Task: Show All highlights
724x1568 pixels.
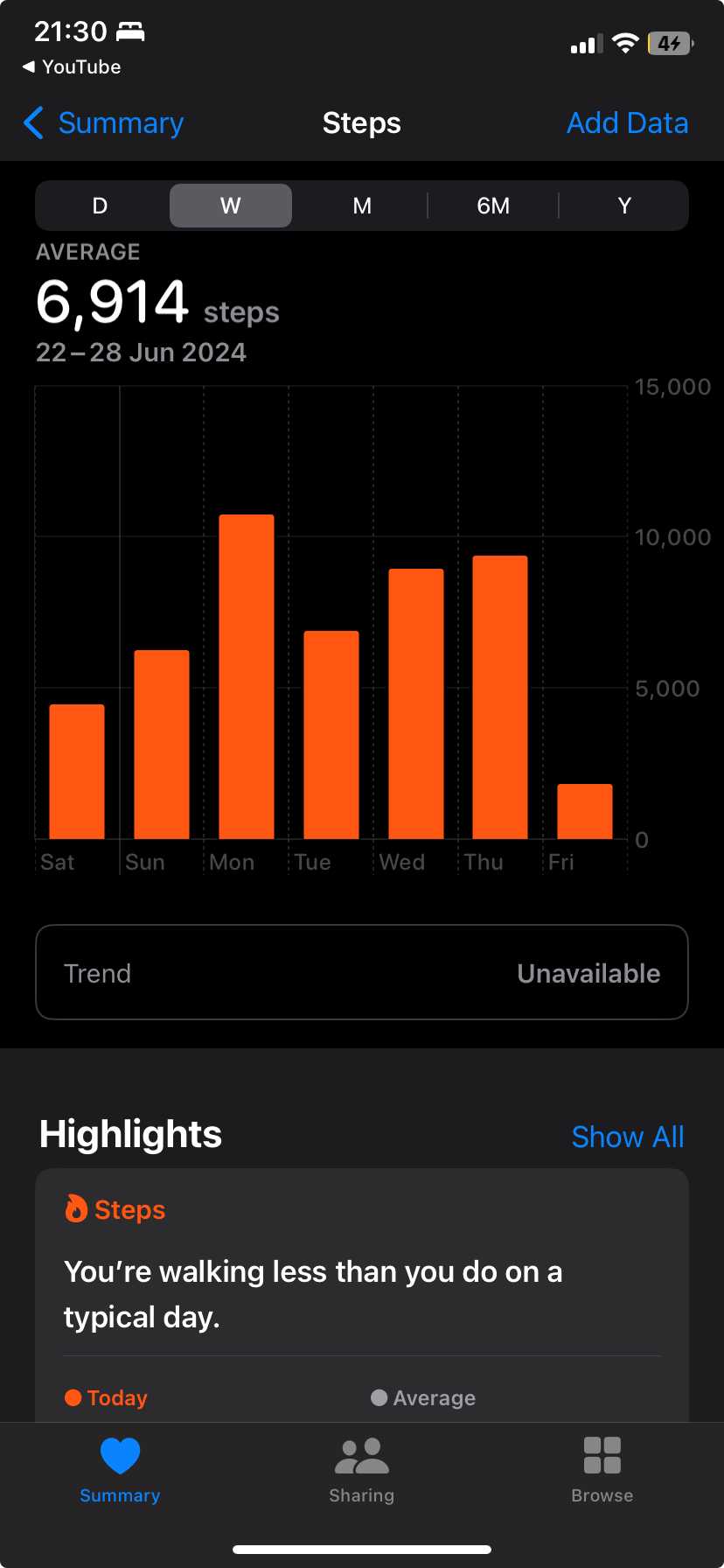Action: [x=627, y=1137]
